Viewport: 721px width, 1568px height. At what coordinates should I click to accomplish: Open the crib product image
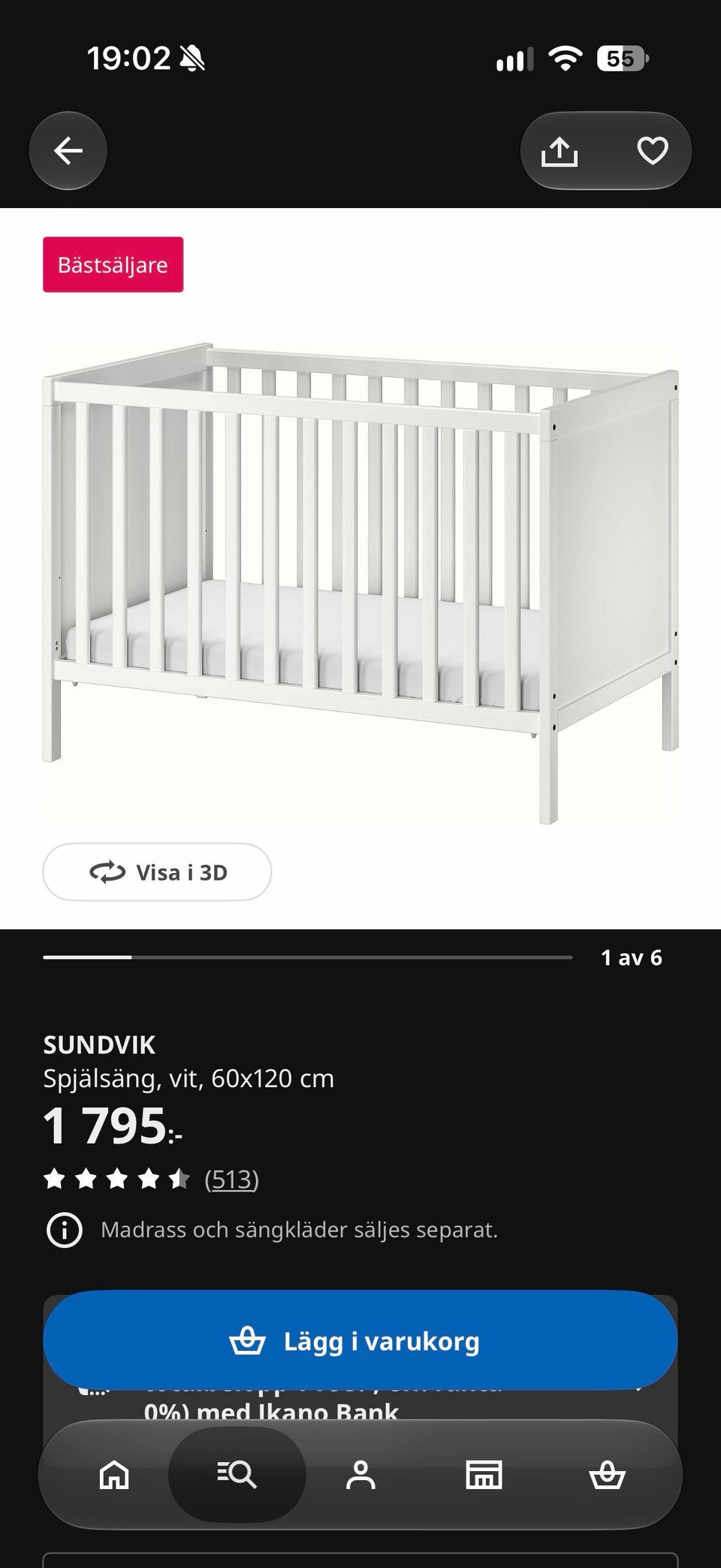360,583
